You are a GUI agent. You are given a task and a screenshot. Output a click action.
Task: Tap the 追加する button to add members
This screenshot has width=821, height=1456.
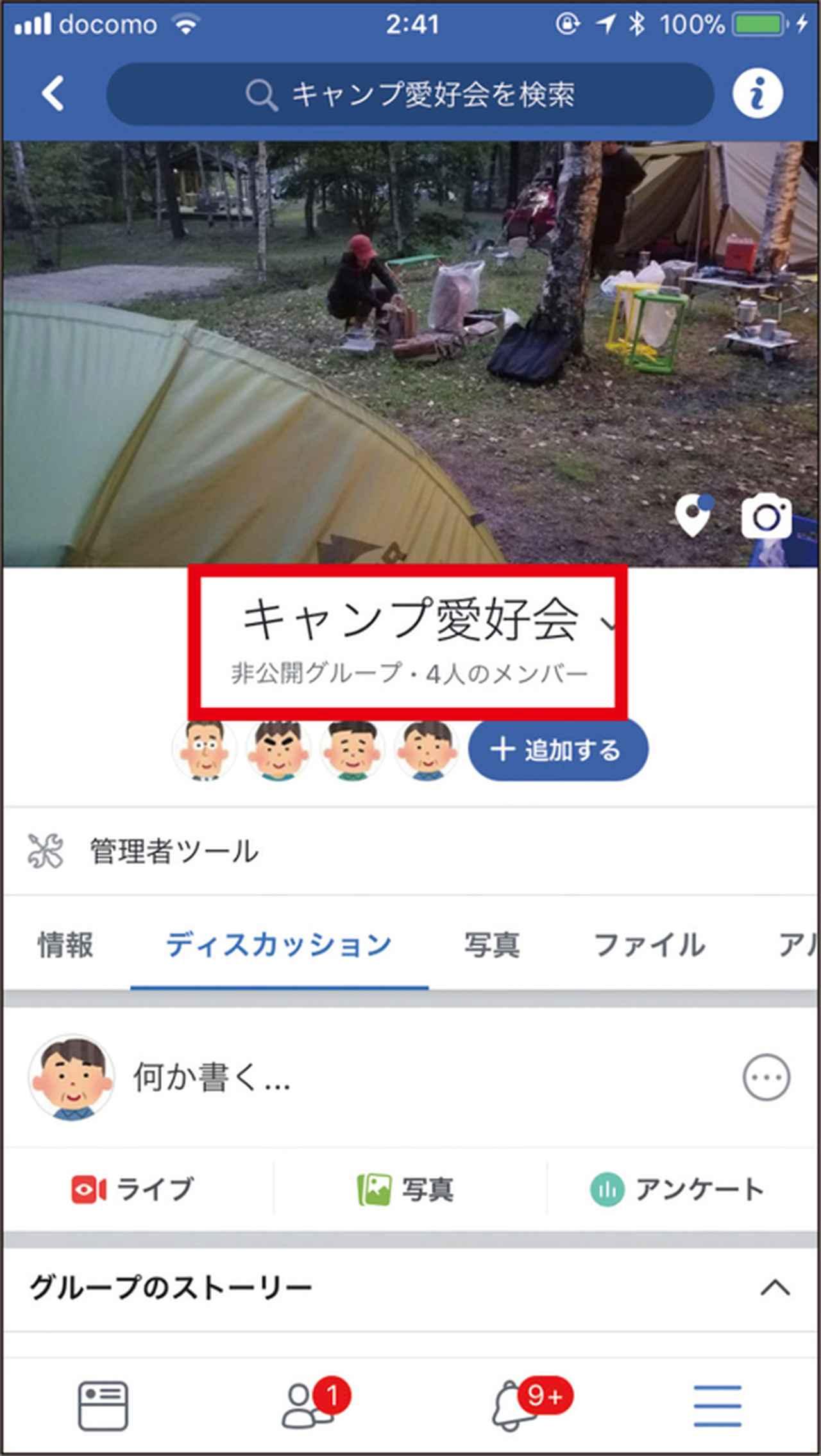tap(557, 749)
